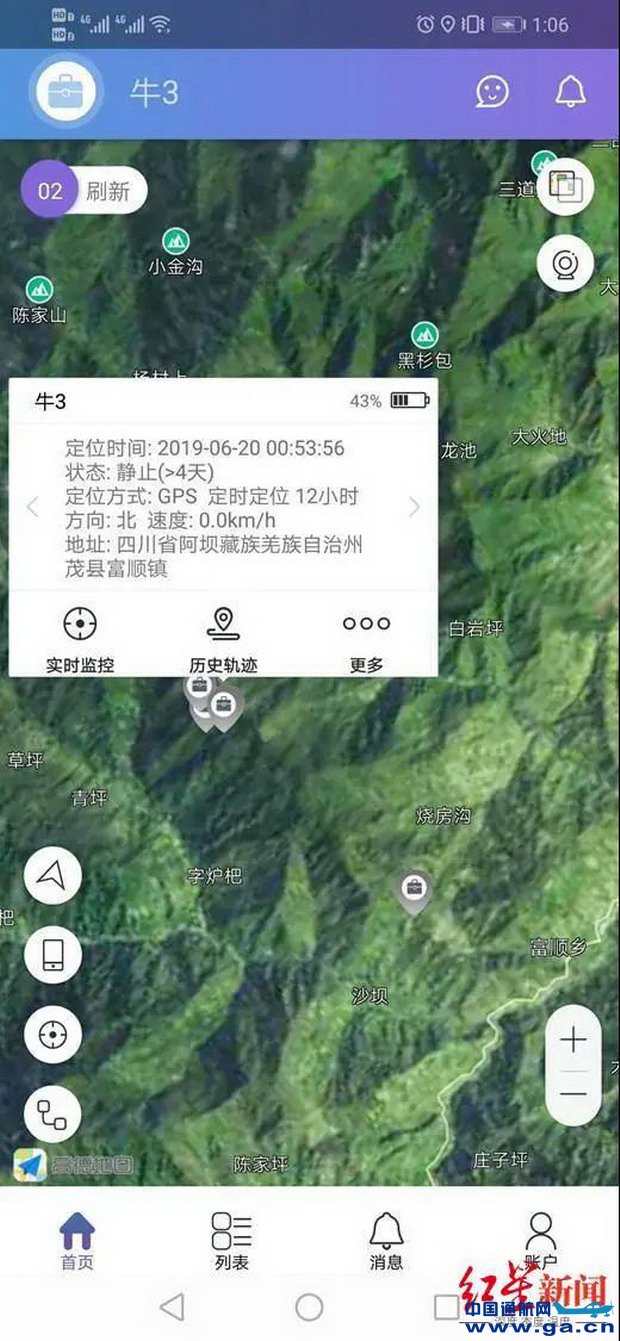The image size is (620, 1341).
Task: Open the street view camera icon
Action: coord(565,264)
